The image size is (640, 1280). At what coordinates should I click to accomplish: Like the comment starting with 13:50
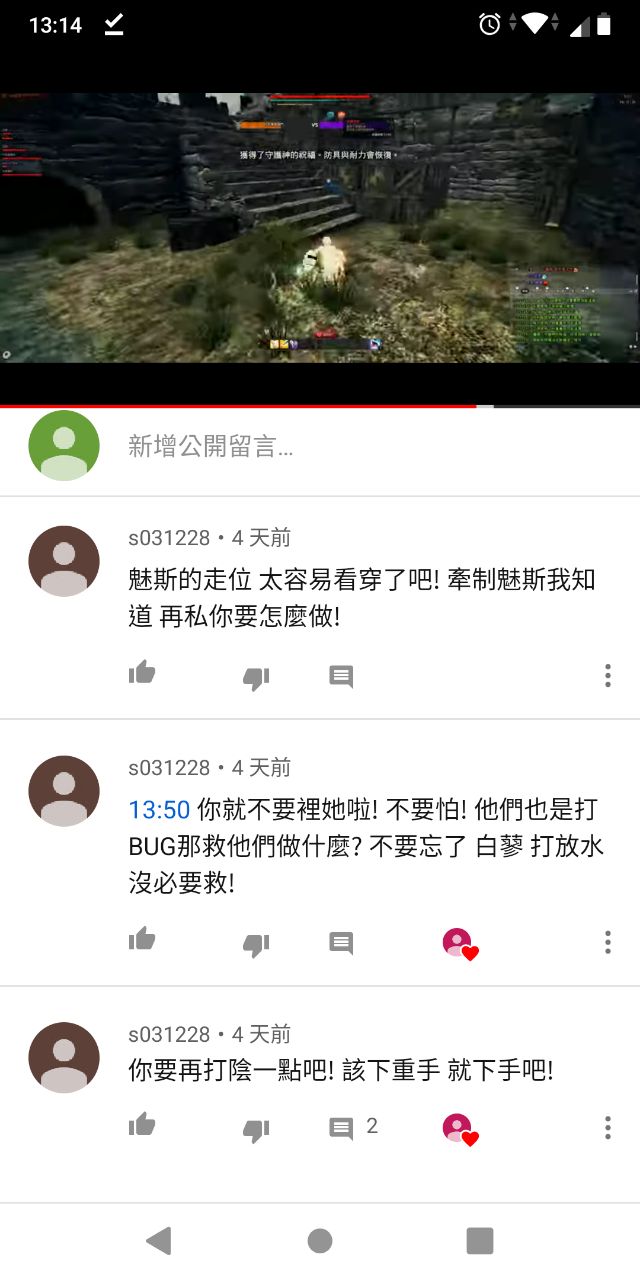point(142,940)
